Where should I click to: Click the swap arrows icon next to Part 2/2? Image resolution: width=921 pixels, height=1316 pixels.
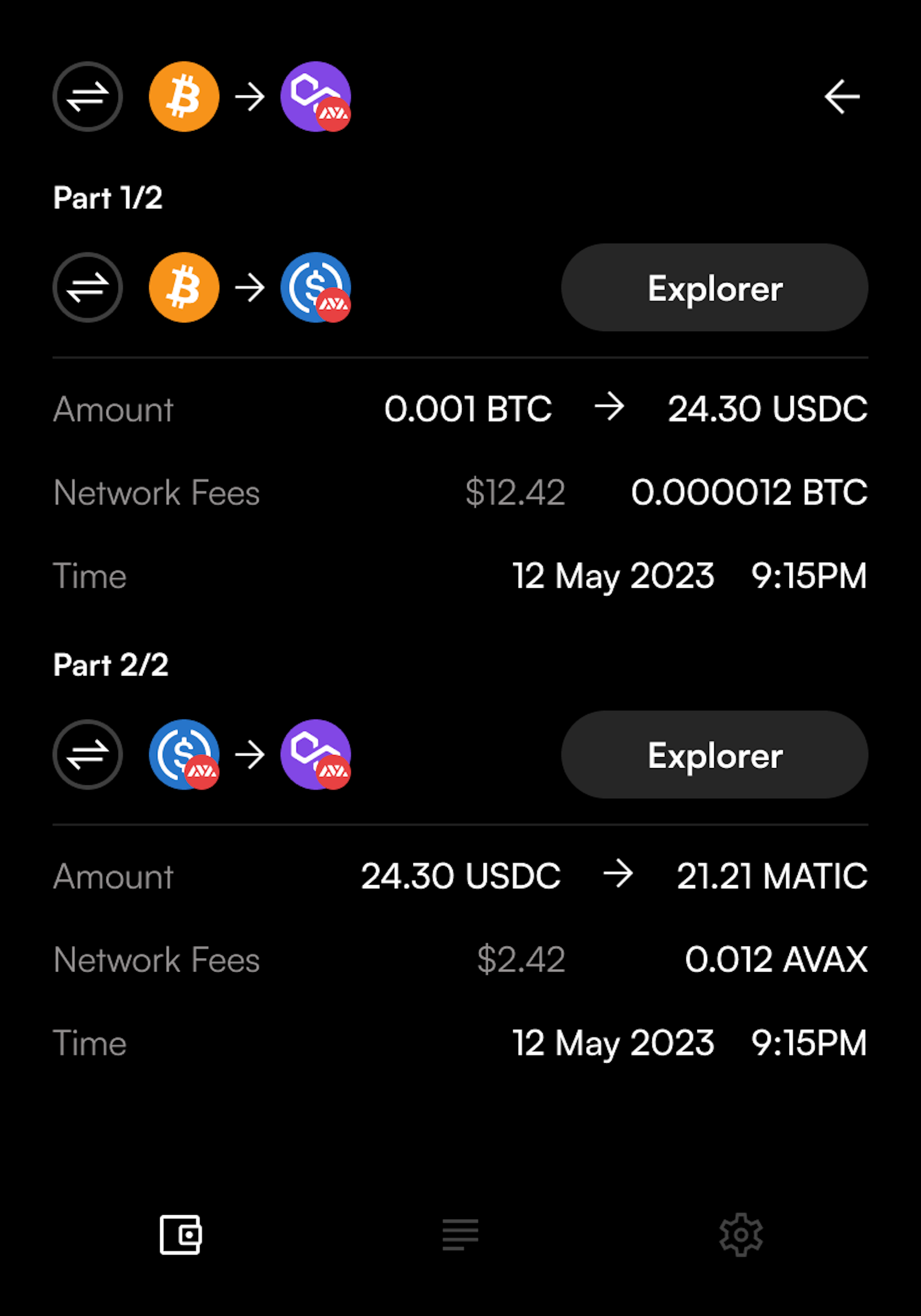pyautogui.click(x=87, y=755)
